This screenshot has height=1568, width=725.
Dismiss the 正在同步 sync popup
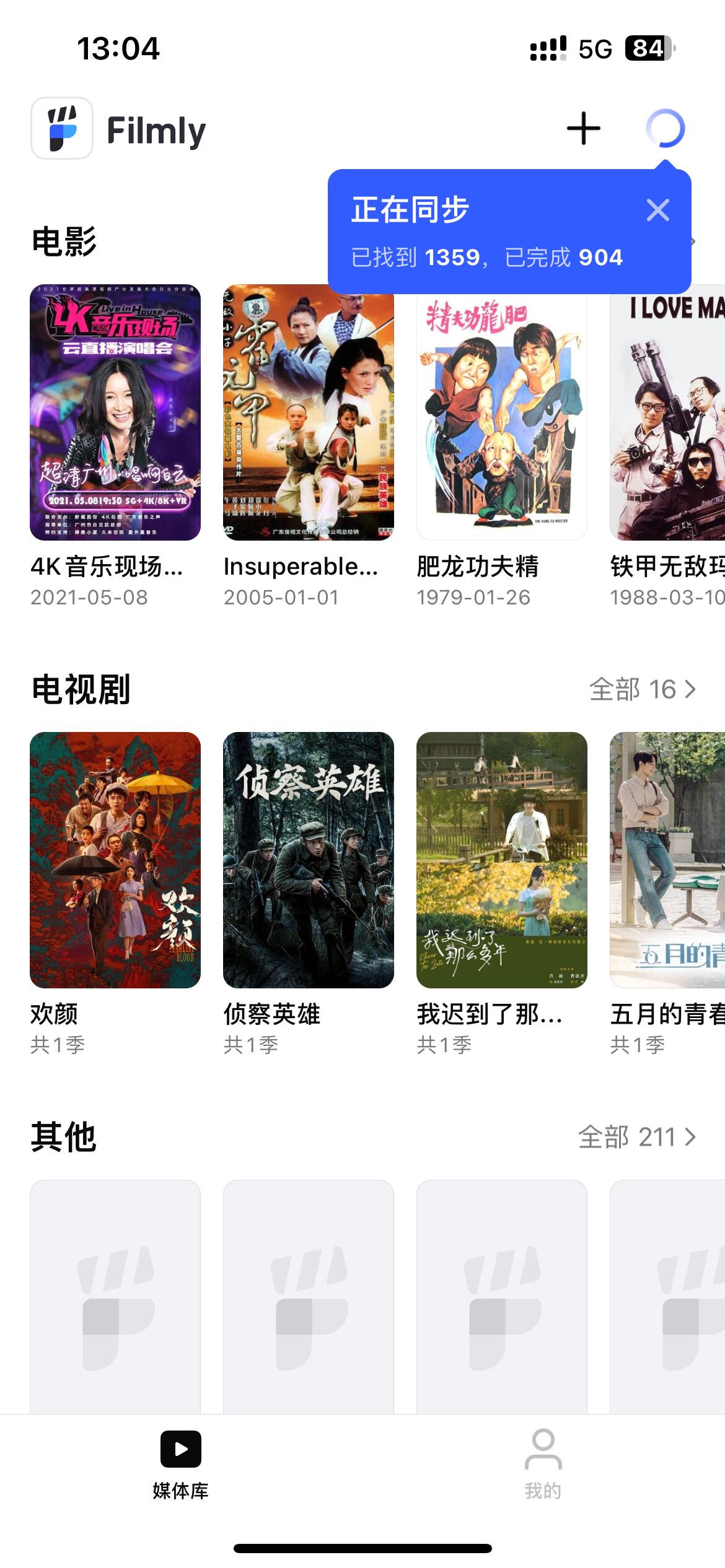coord(657,211)
